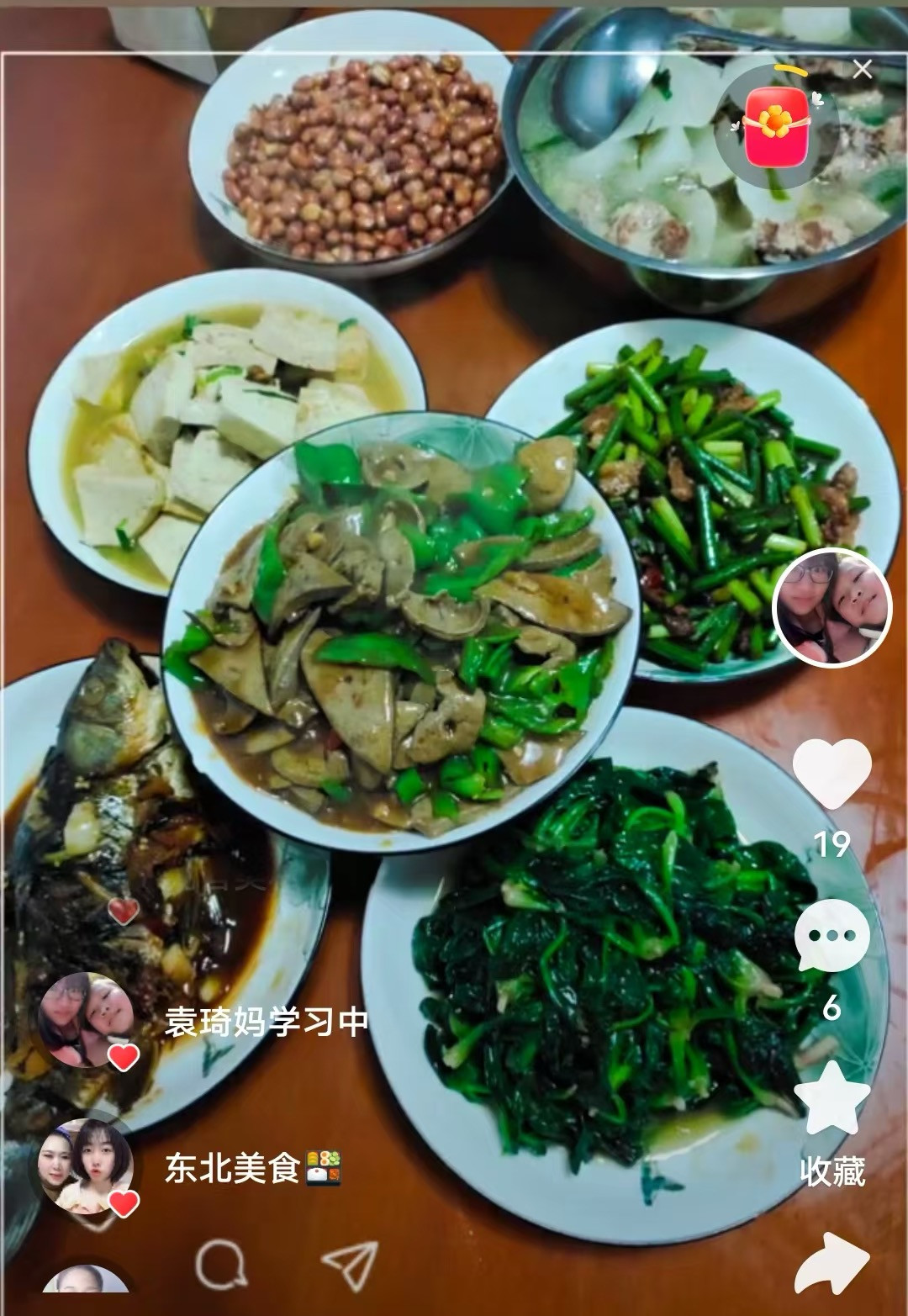Open the comments bubble with 6 comments

click(831, 936)
